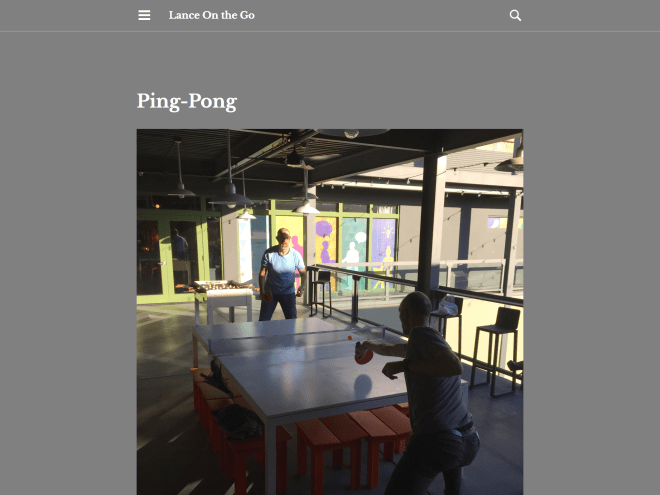Open the hamburger navigation menu
The width and height of the screenshot is (660, 495).
coord(144,15)
